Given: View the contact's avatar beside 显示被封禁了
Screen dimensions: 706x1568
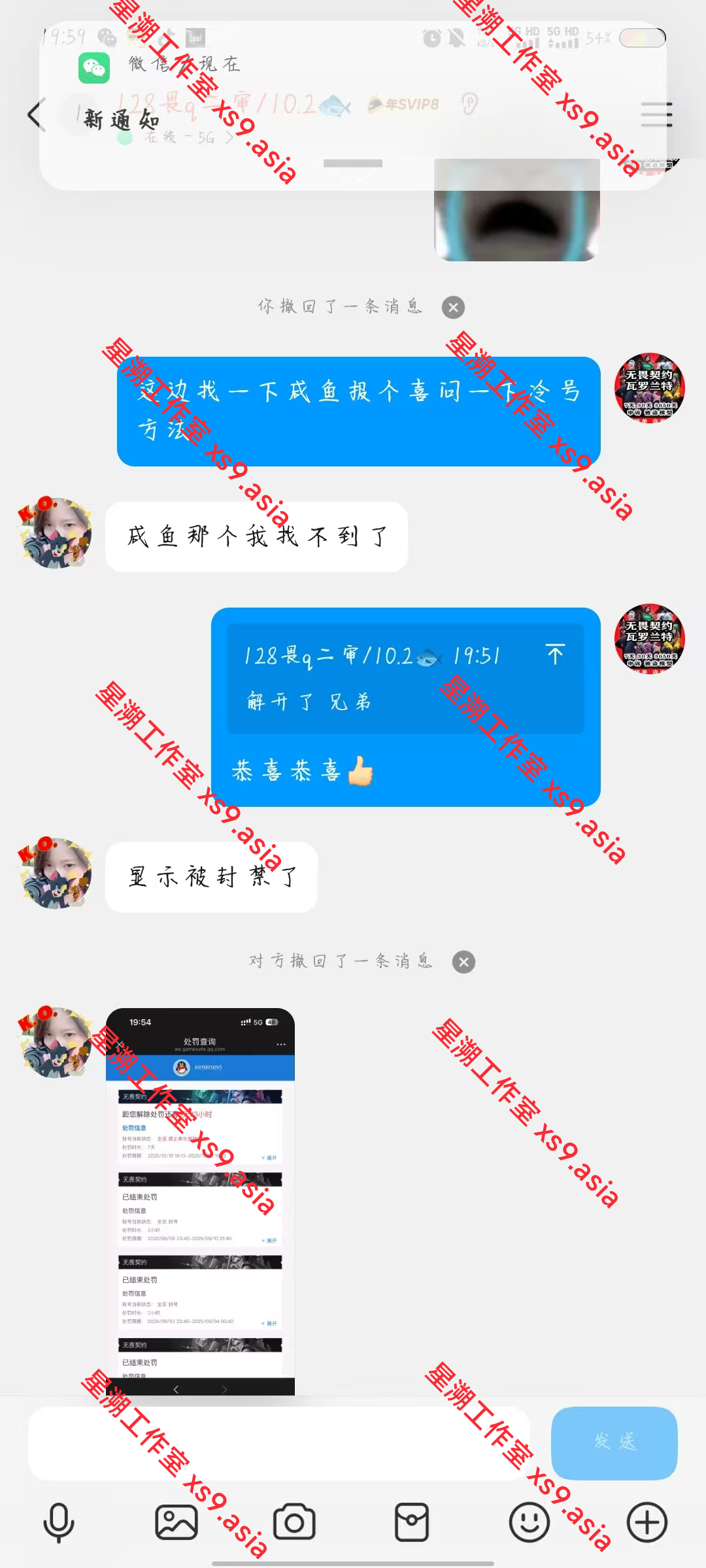Looking at the screenshot, I should (x=55, y=874).
